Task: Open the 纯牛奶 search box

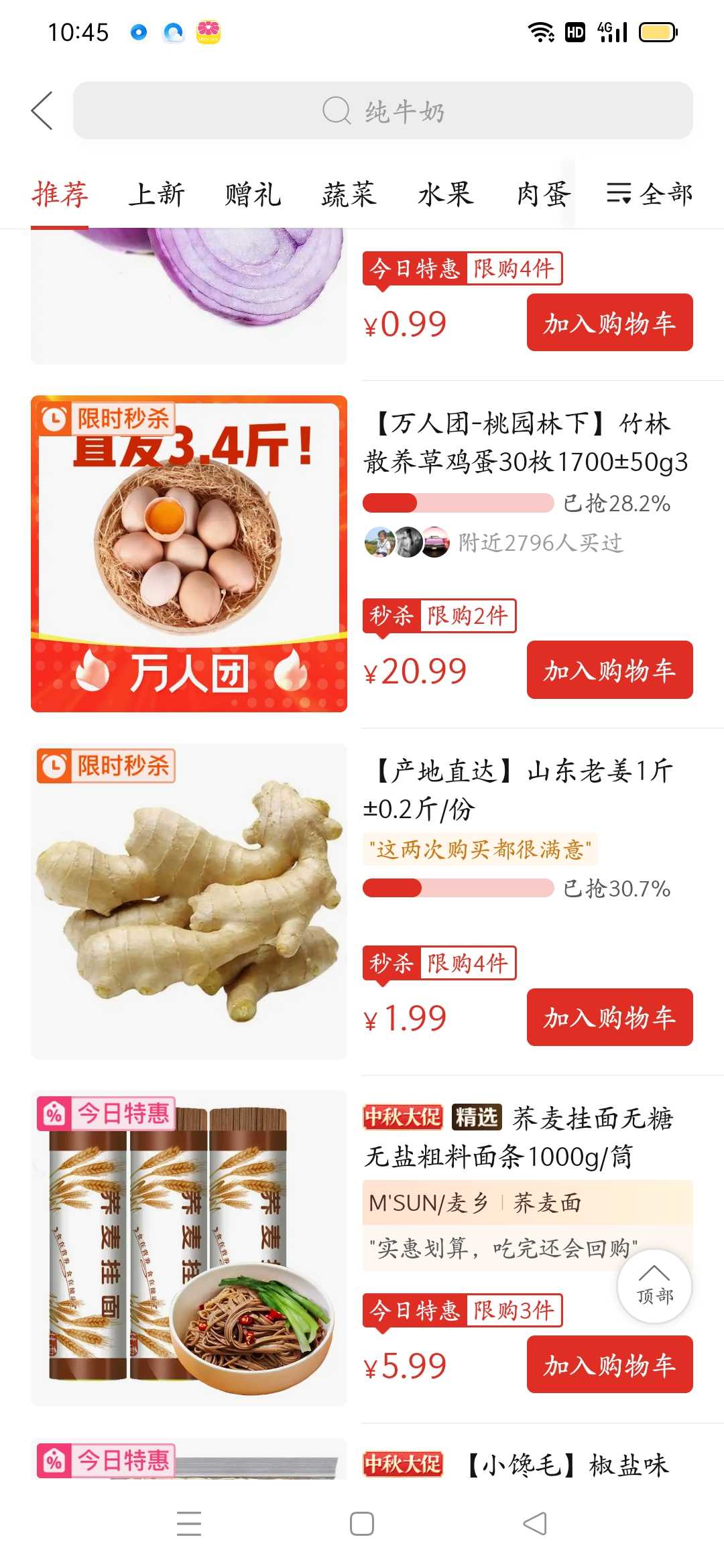Action: (383, 111)
